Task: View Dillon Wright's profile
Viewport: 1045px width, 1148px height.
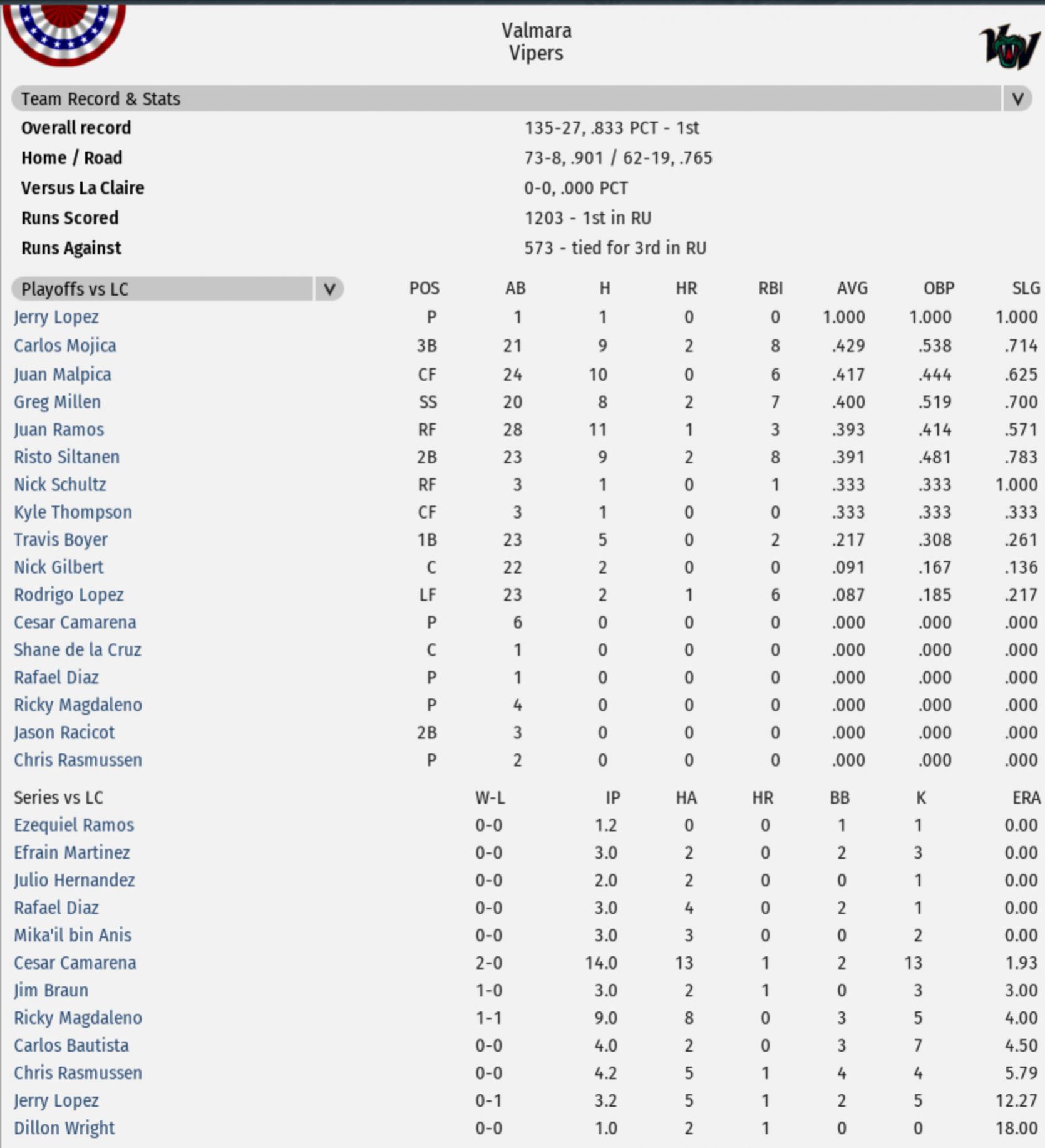Action: tap(64, 1129)
